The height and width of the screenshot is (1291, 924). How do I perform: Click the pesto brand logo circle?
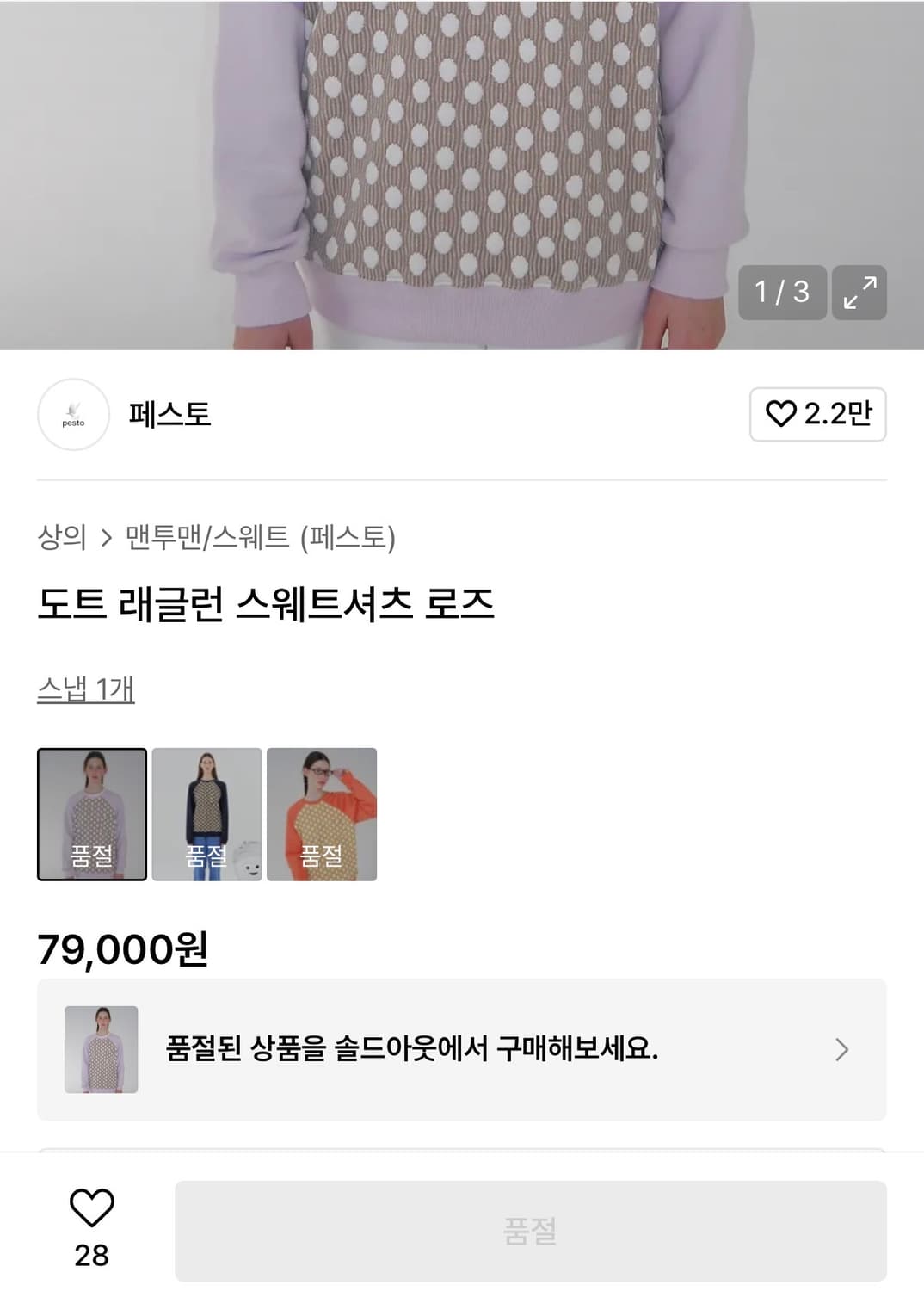74,416
